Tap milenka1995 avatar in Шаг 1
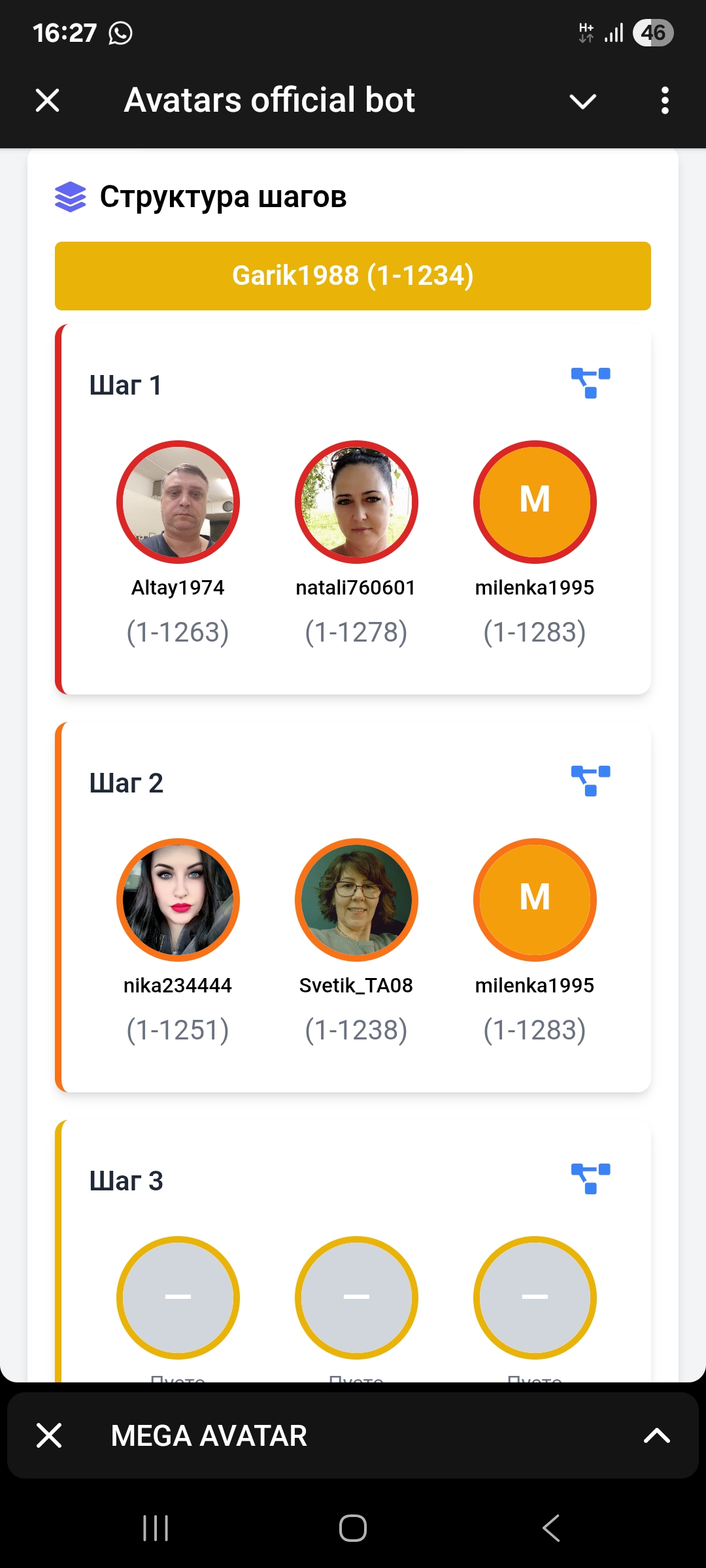706x1568 pixels. 535,502
